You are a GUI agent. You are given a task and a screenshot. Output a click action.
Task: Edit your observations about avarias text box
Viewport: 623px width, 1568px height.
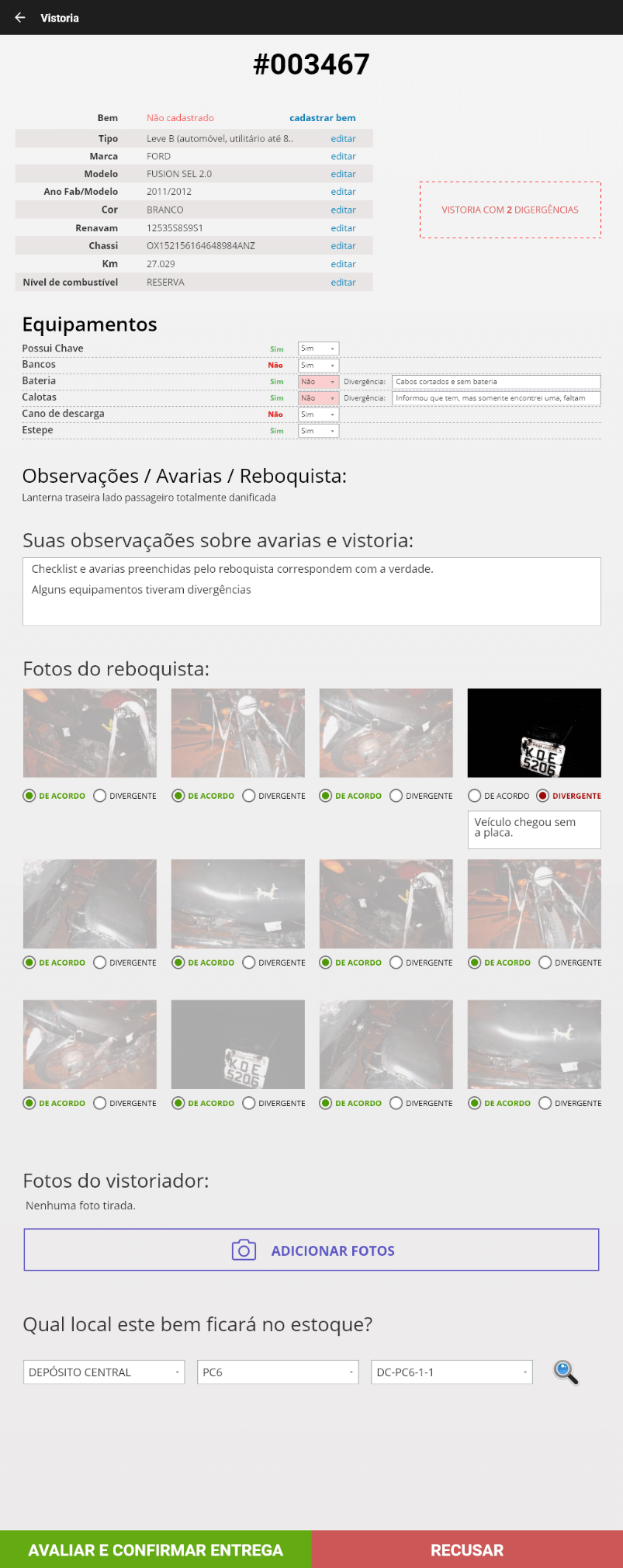pos(311,591)
